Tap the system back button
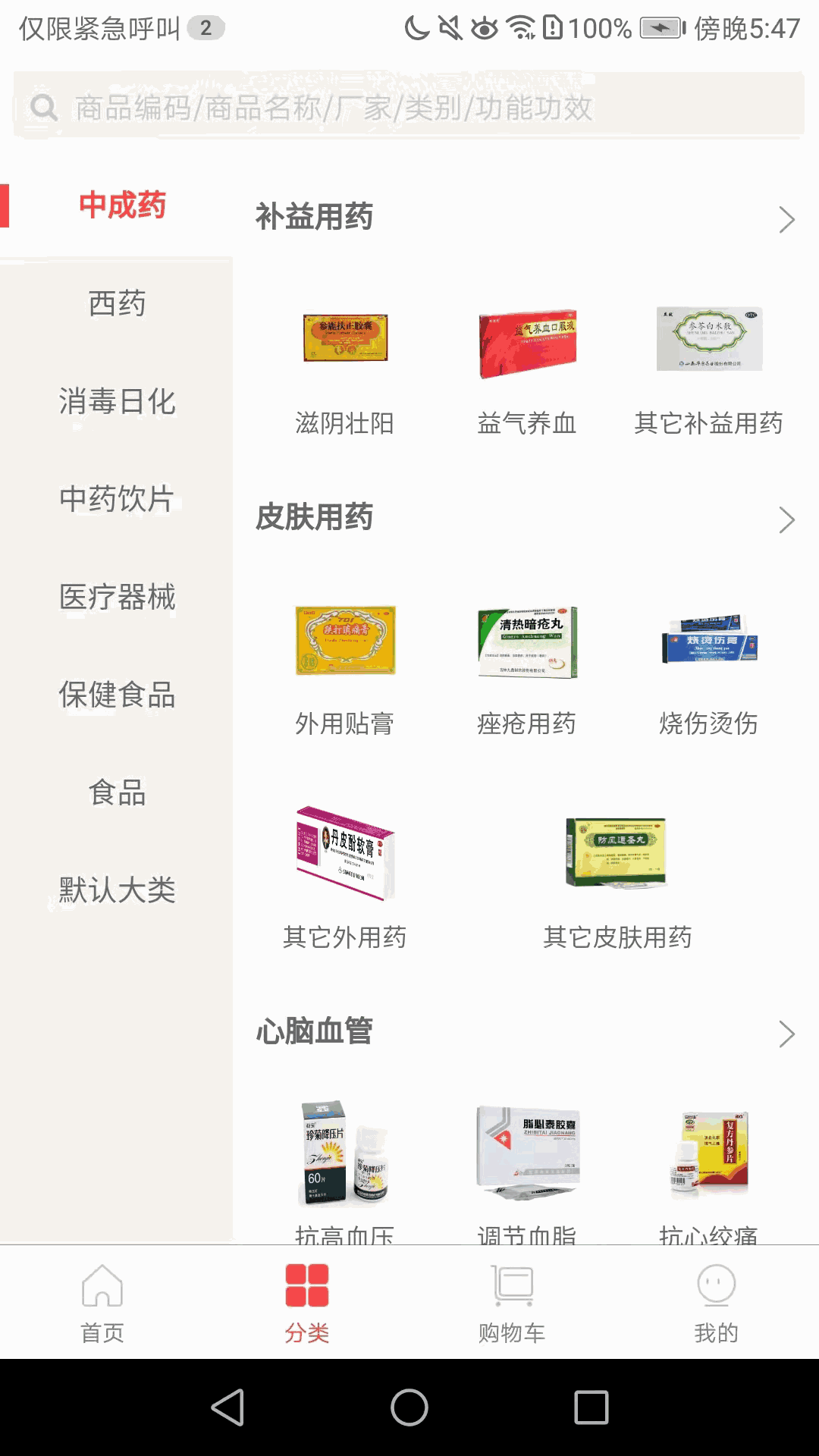The image size is (819, 1456). [x=227, y=1407]
